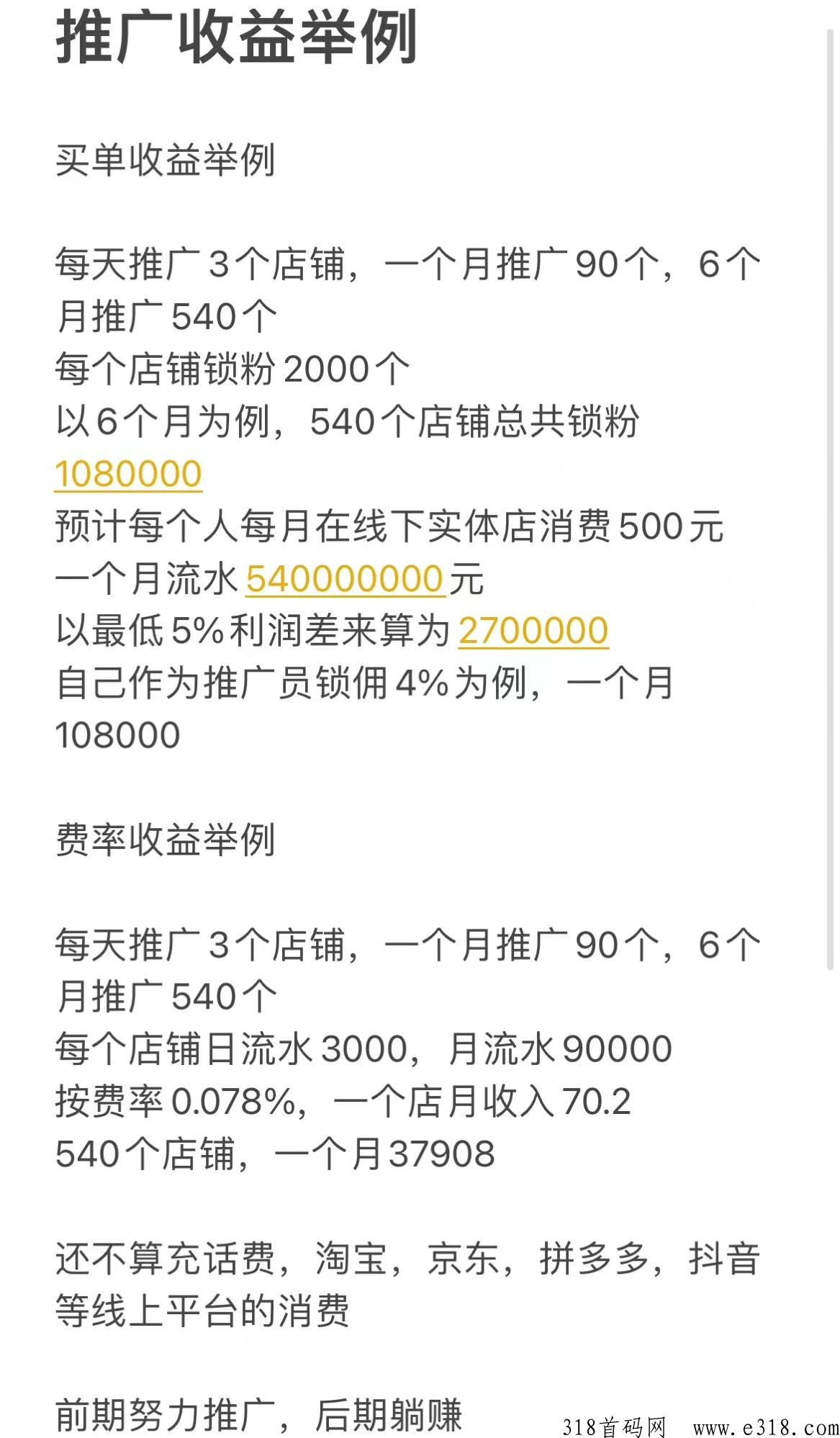Open the underlined 540000000 figure link
Image resolution: width=840 pixels, height=1438 pixels.
(x=346, y=579)
